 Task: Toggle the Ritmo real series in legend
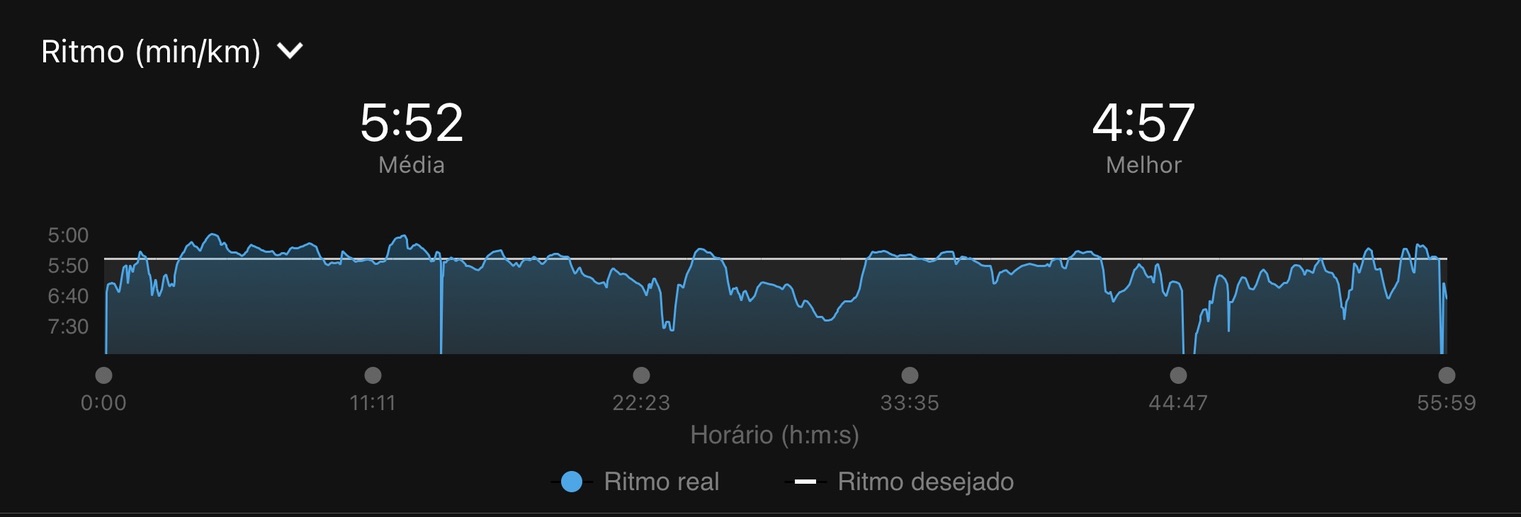pos(636,482)
